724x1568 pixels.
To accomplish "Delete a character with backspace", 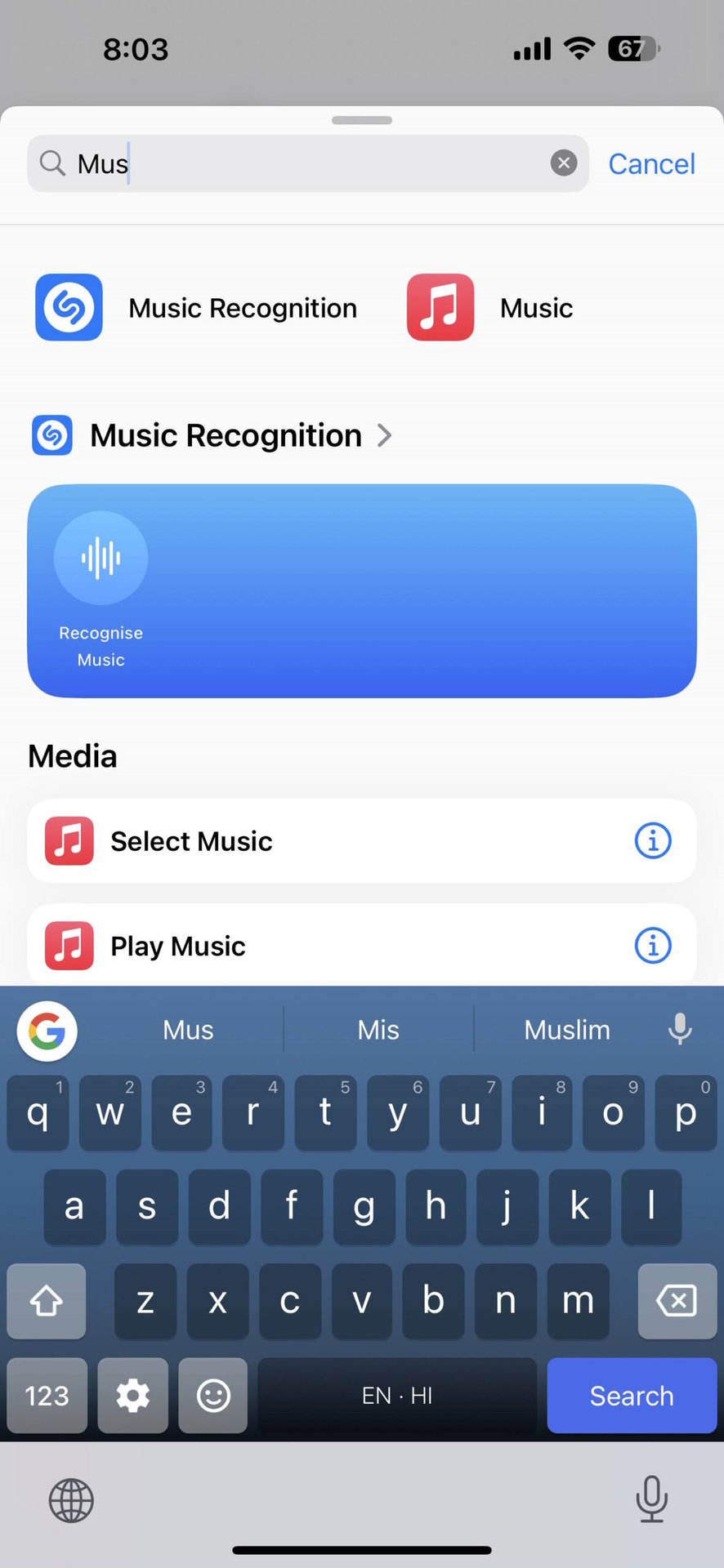I will tap(677, 1301).
